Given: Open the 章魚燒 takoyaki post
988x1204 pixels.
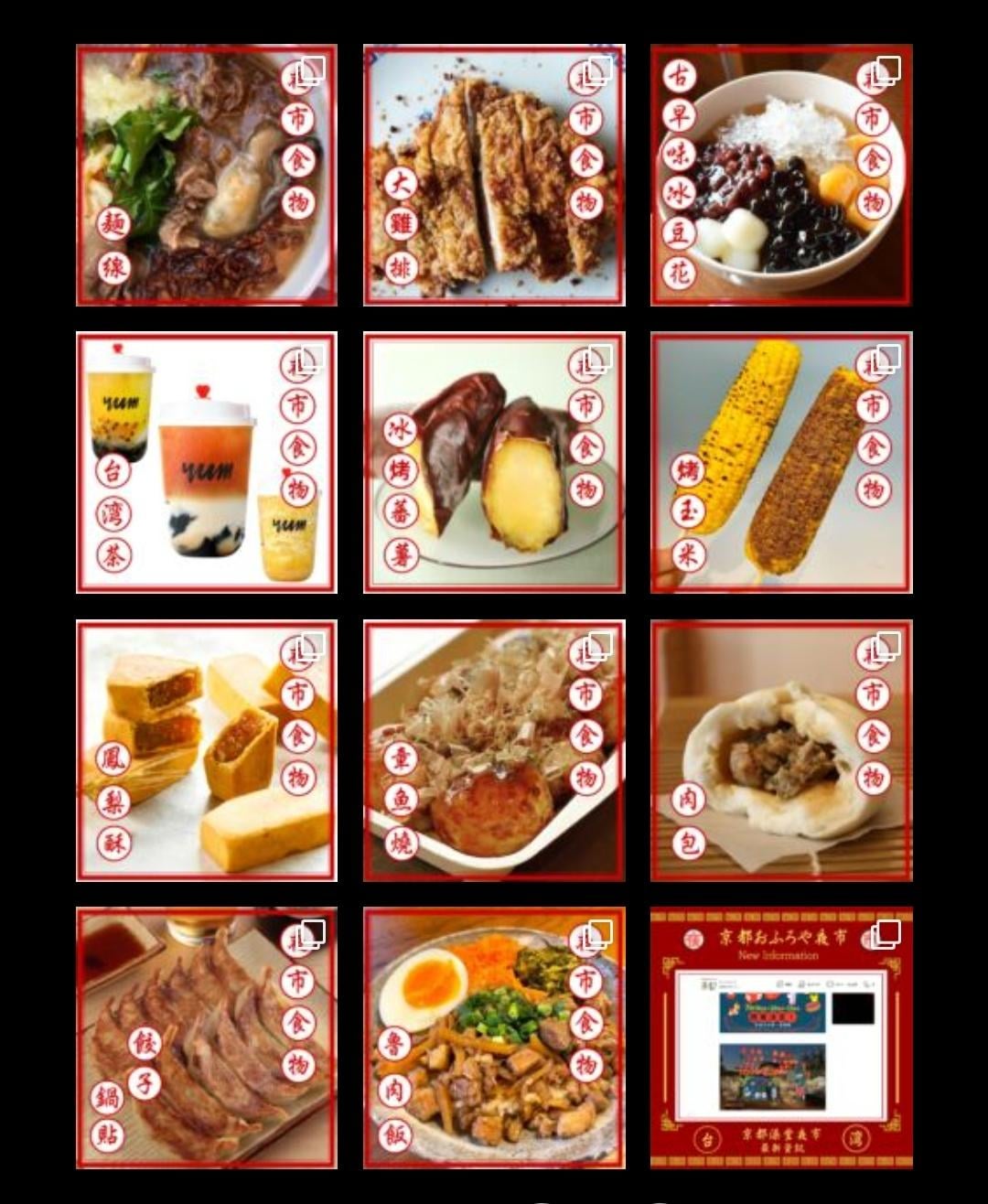Looking at the screenshot, I should (494, 750).
